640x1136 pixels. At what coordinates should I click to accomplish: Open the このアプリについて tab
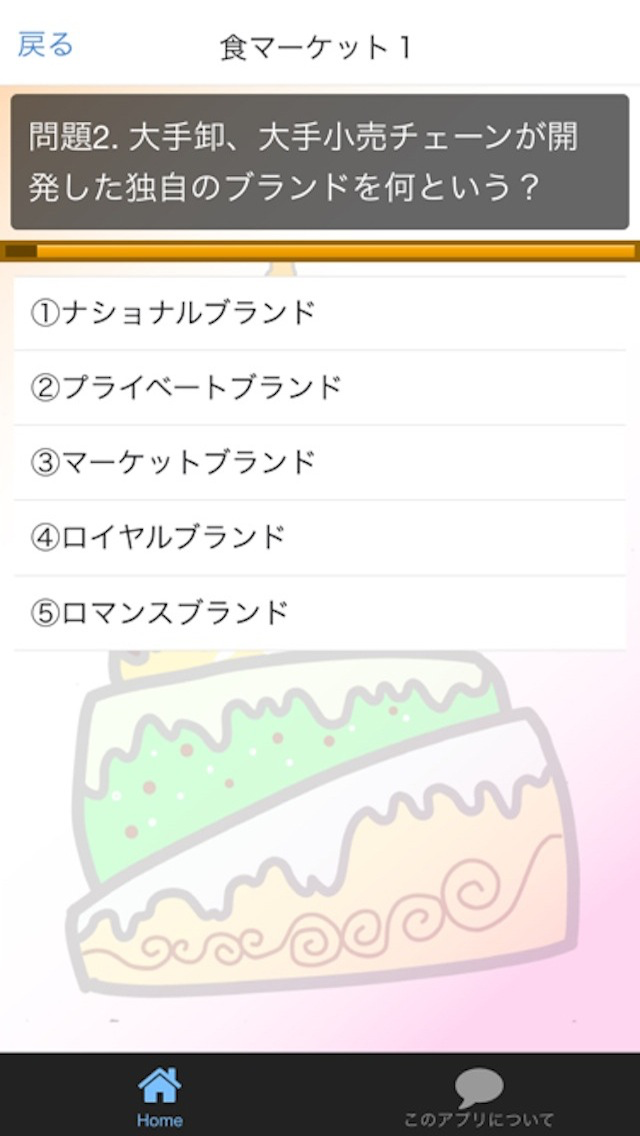pos(479,1096)
